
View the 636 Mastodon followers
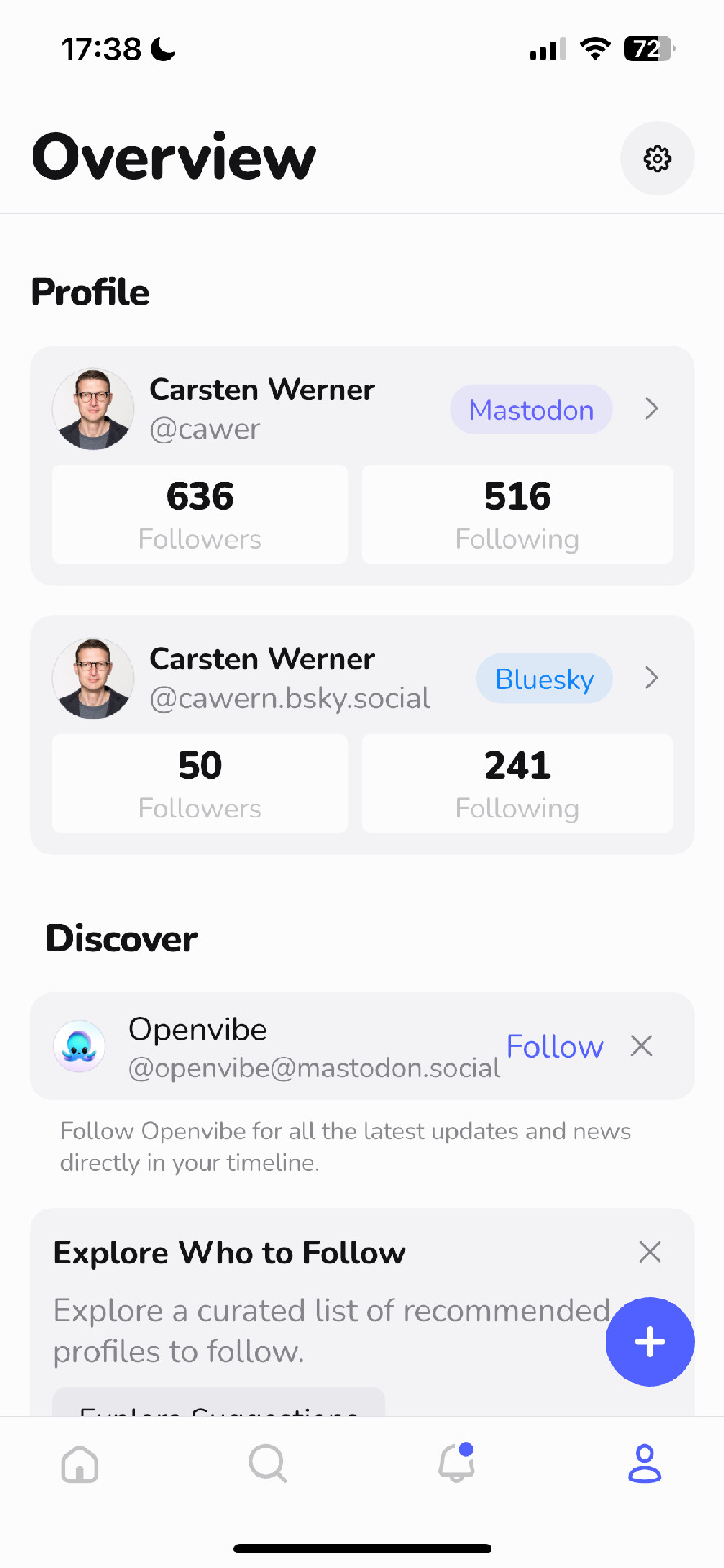pos(200,514)
